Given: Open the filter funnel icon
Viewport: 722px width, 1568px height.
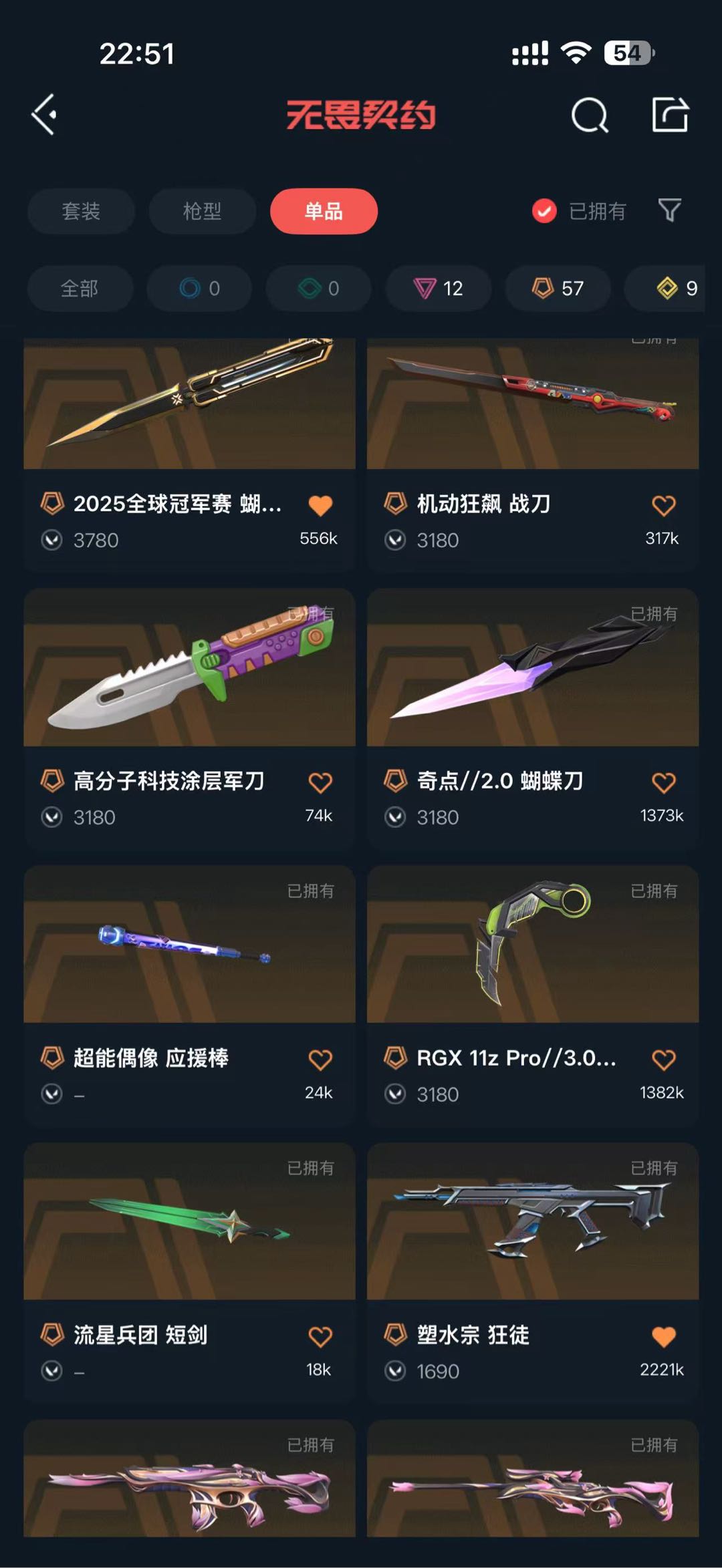Looking at the screenshot, I should [x=669, y=210].
